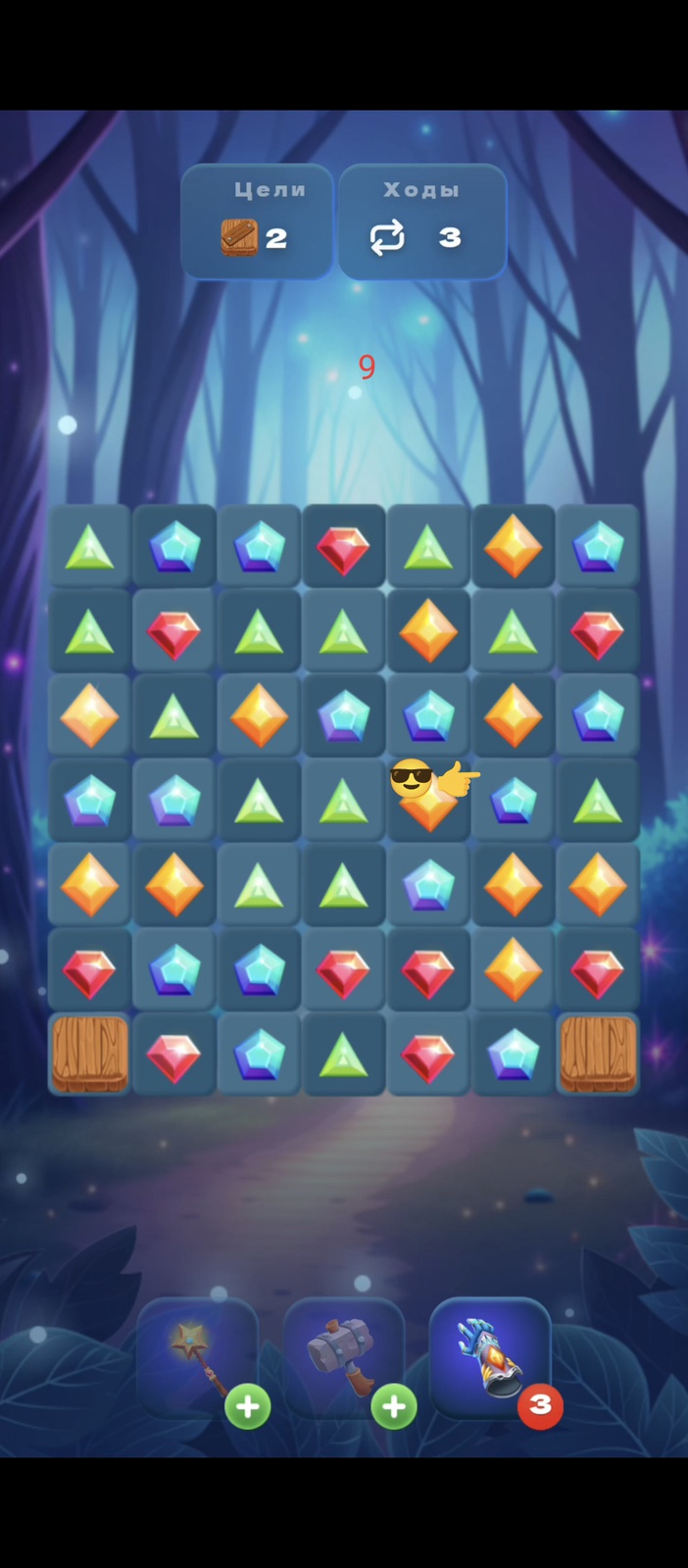Image resolution: width=688 pixels, height=1568 pixels.
Task: Select the magic wand booster
Action: coord(198,1358)
